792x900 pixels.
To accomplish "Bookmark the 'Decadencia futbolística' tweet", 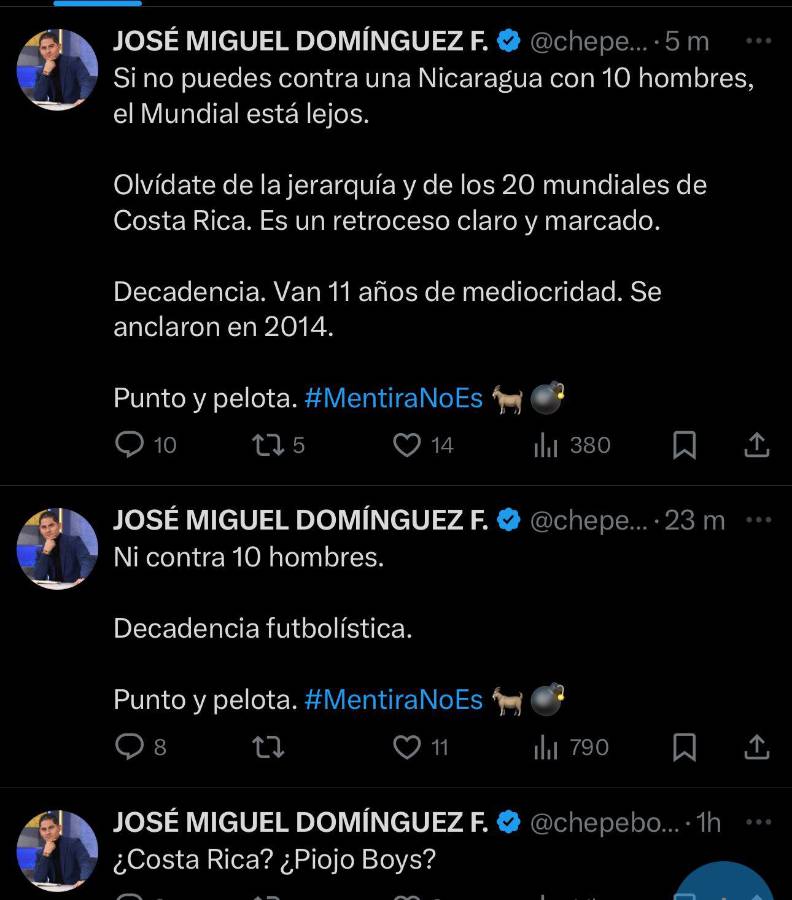I will [x=684, y=746].
